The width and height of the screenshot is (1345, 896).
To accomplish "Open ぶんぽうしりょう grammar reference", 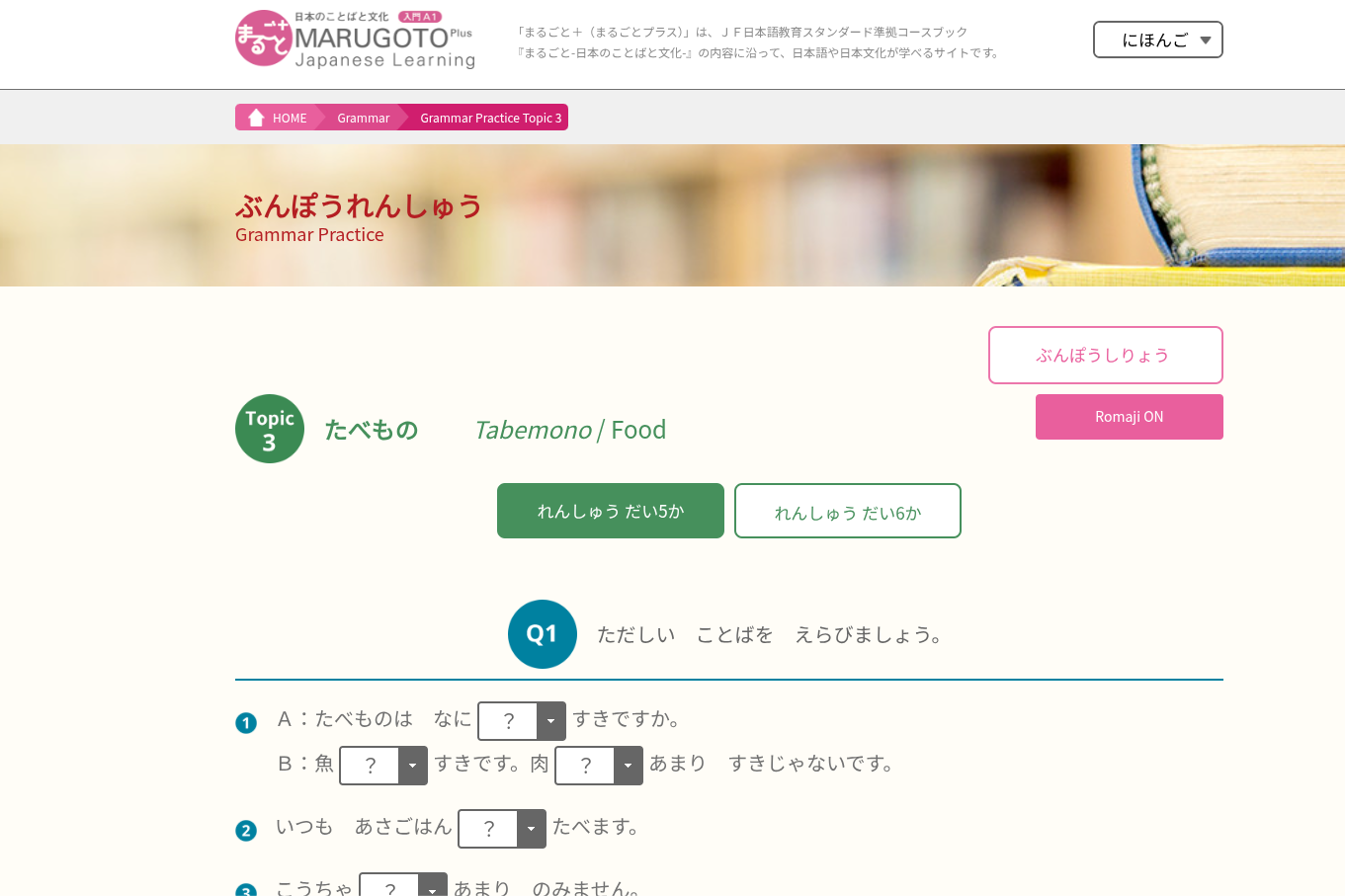I will coord(1105,355).
